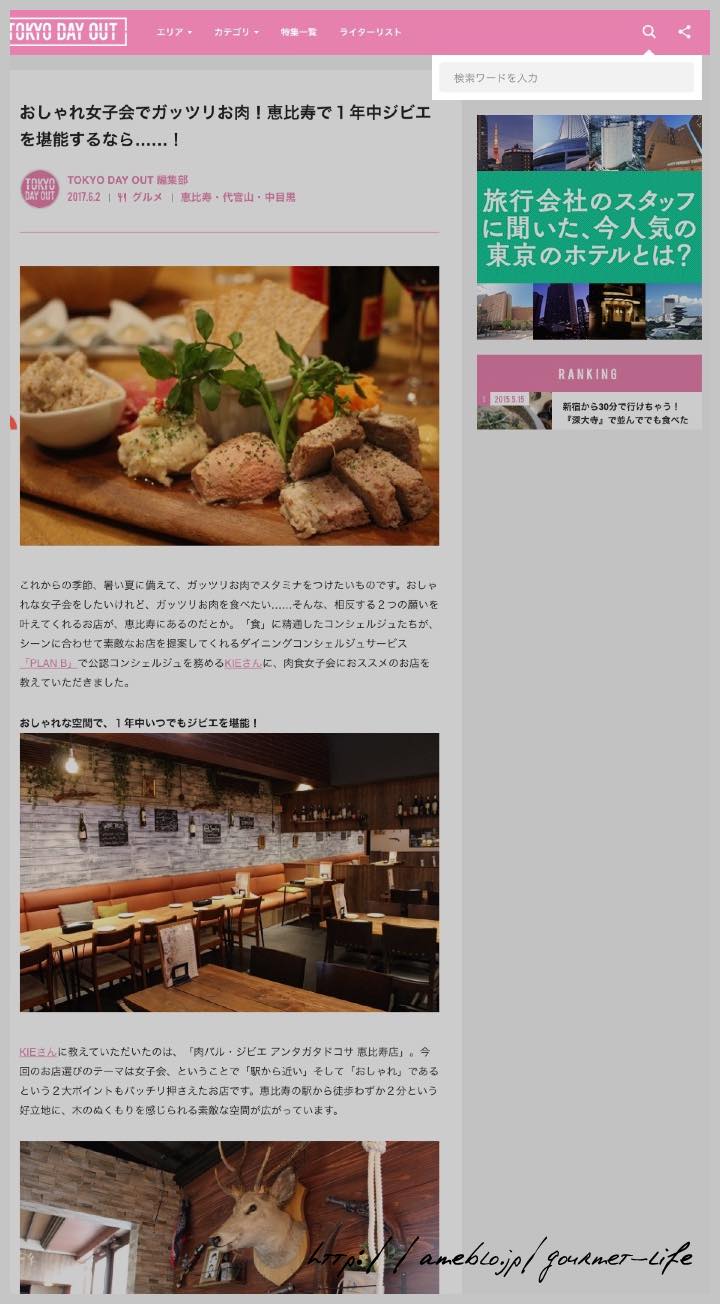Open the ライターリスト page
Screen dimensions: 720x1304
pyautogui.click(x=370, y=32)
